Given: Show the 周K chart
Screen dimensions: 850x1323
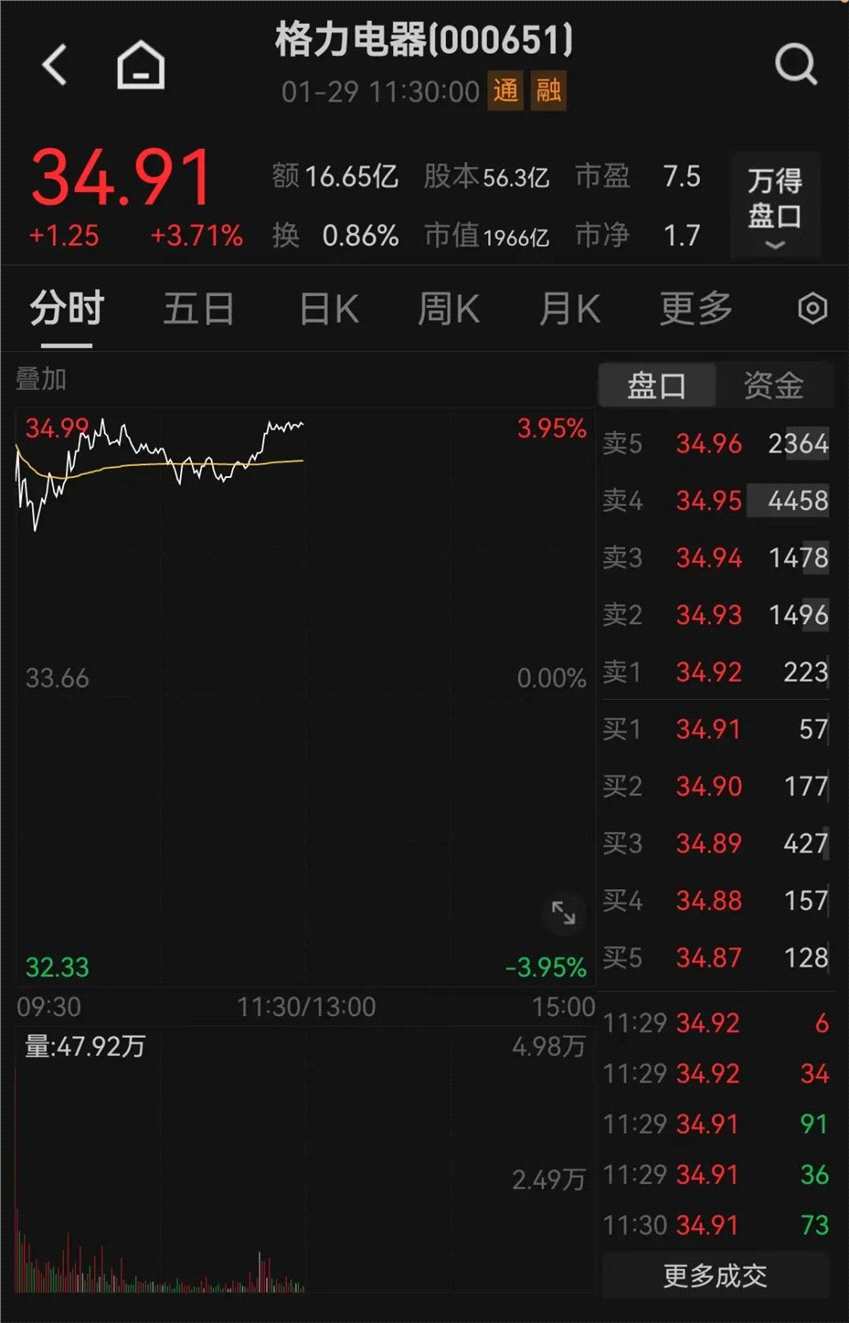Looking at the screenshot, I should [448, 310].
